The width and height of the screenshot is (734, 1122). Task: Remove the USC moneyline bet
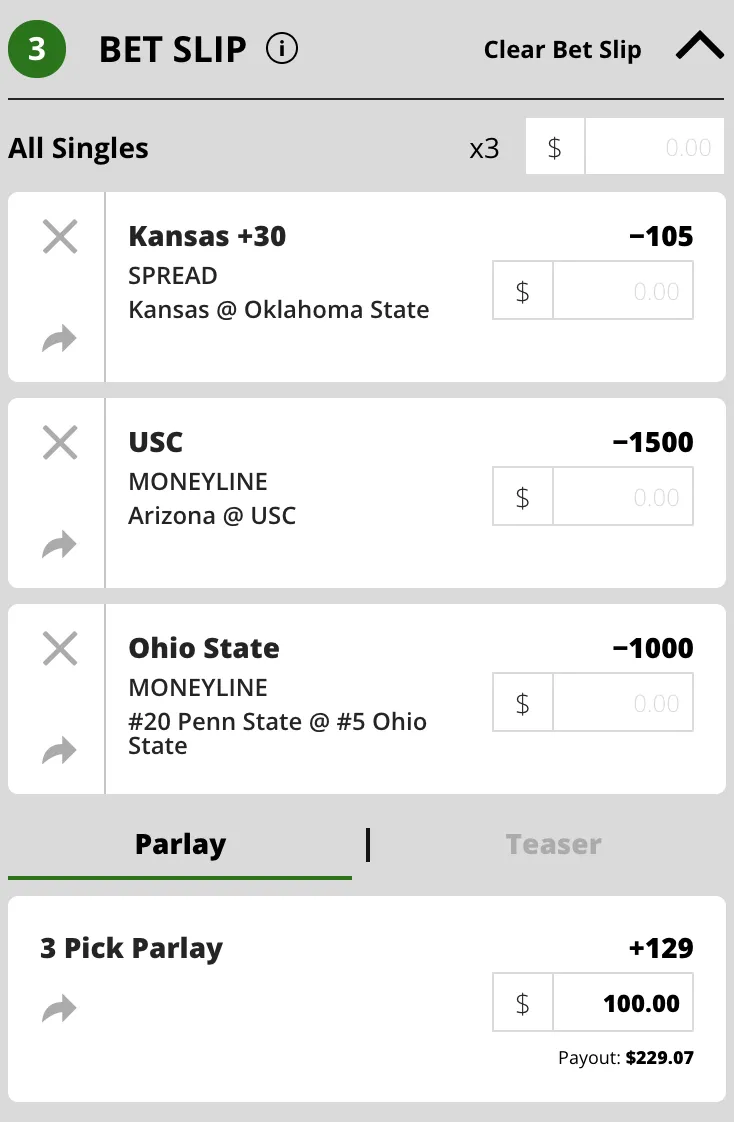click(60, 443)
